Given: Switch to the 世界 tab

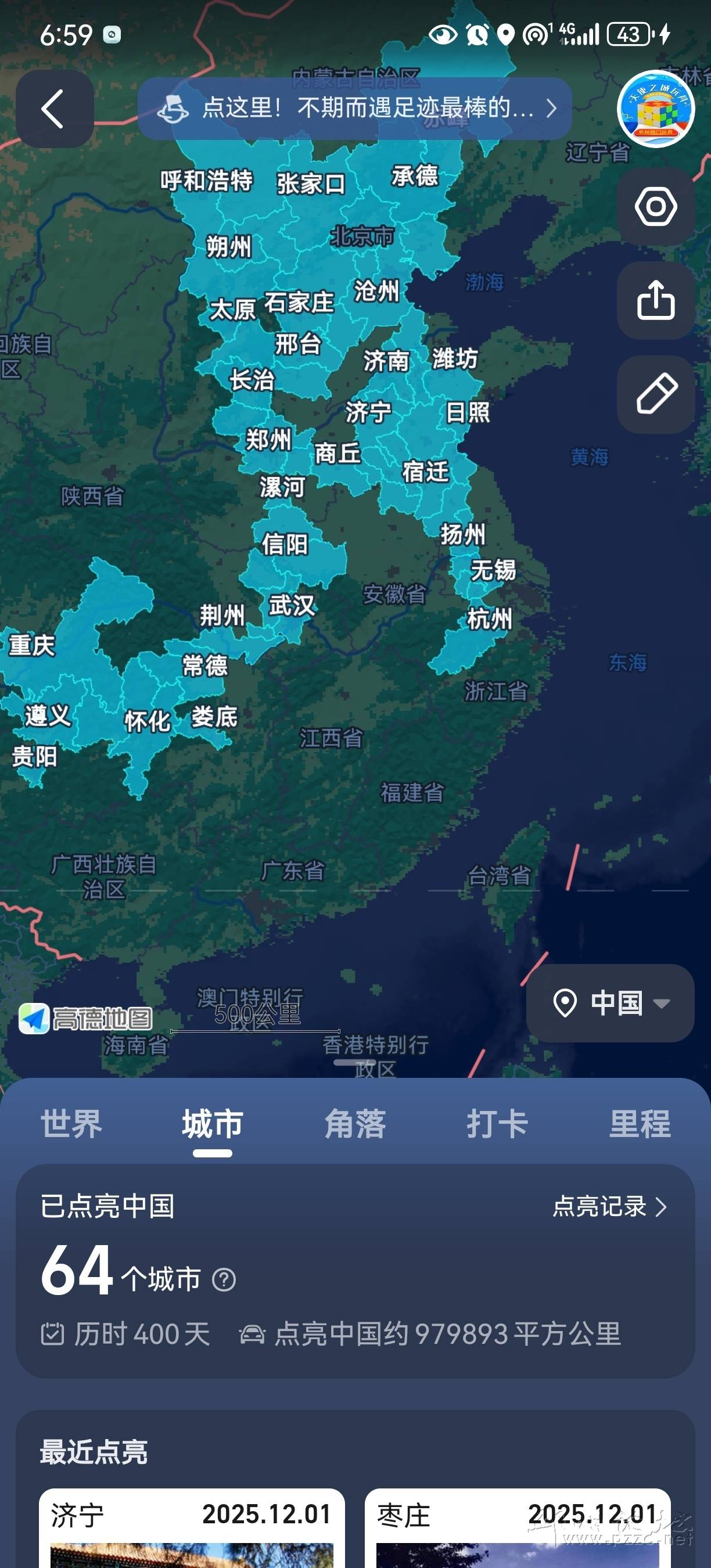Looking at the screenshot, I should point(71,1124).
